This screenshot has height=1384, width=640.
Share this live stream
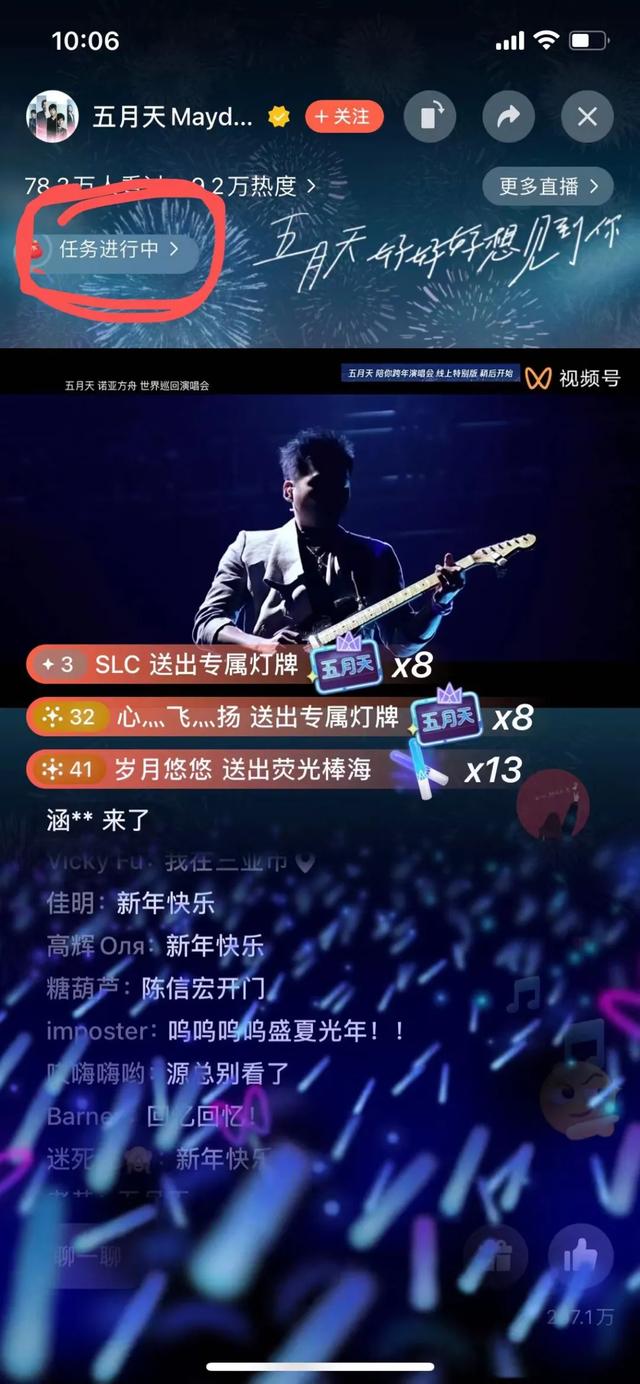coord(509,117)
